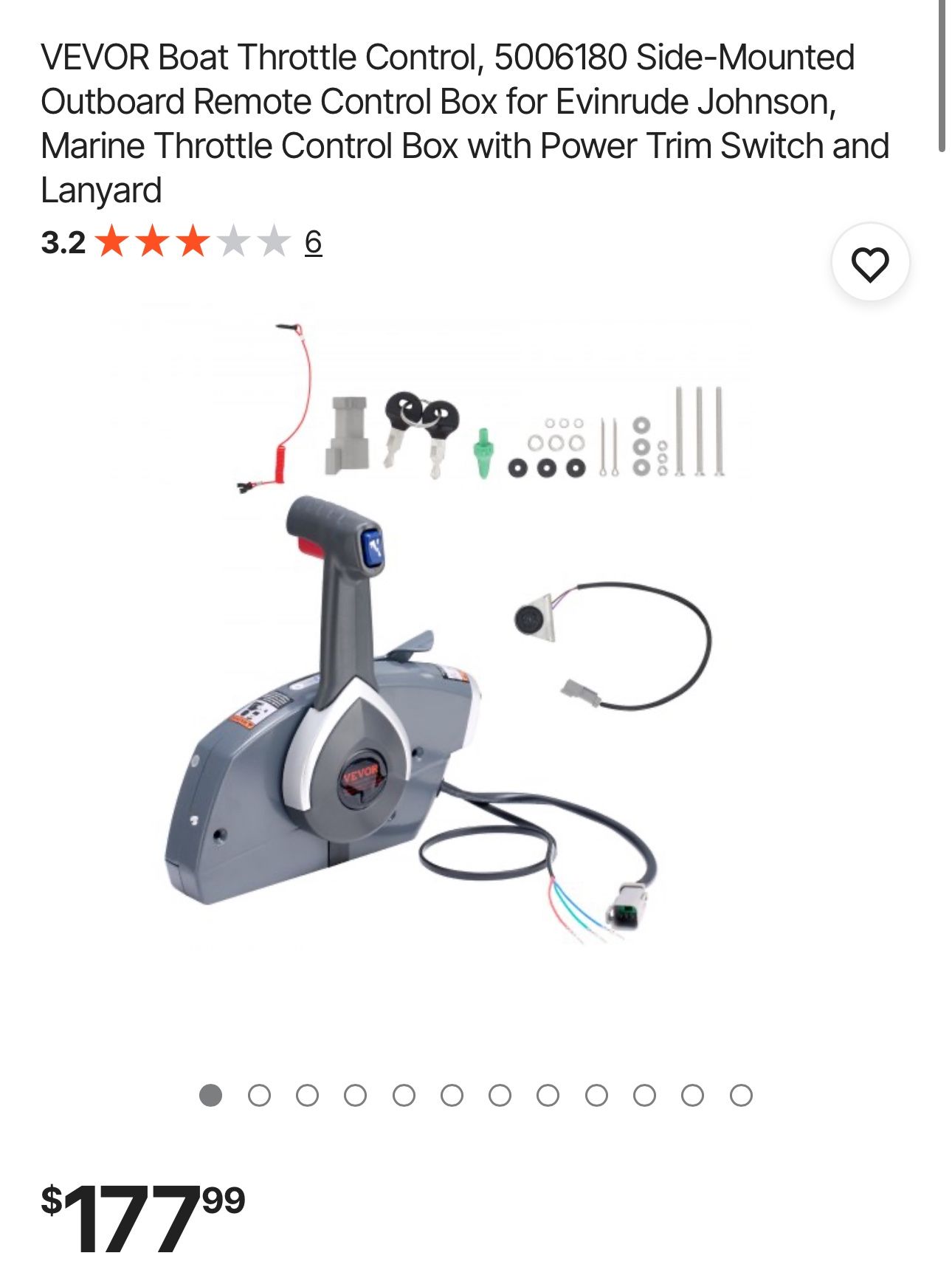Open the 6 customer reviews link
Image resolution: width=952 pixels, height=1267 pixels.
point(313,242)
